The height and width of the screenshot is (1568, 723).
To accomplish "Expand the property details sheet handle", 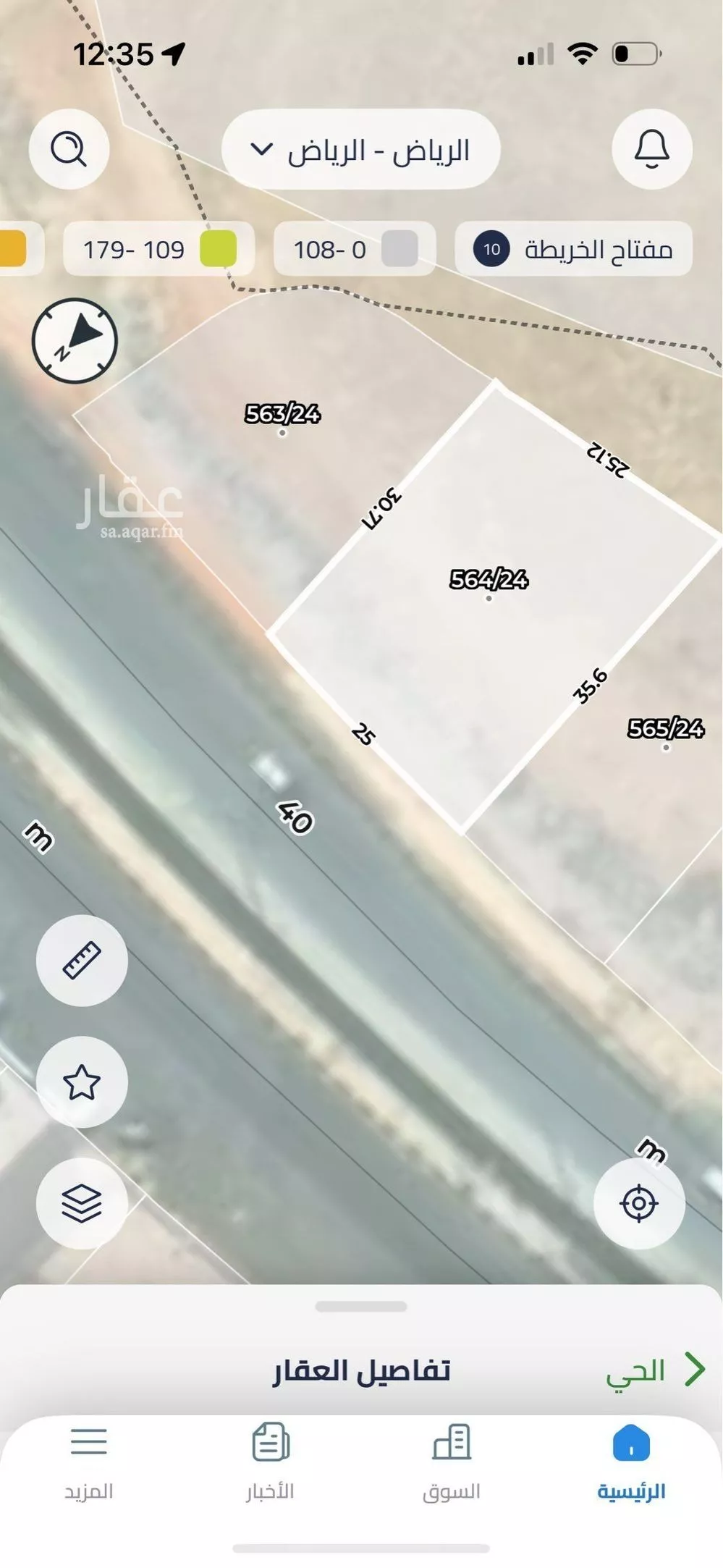I will click(361, 1307).
